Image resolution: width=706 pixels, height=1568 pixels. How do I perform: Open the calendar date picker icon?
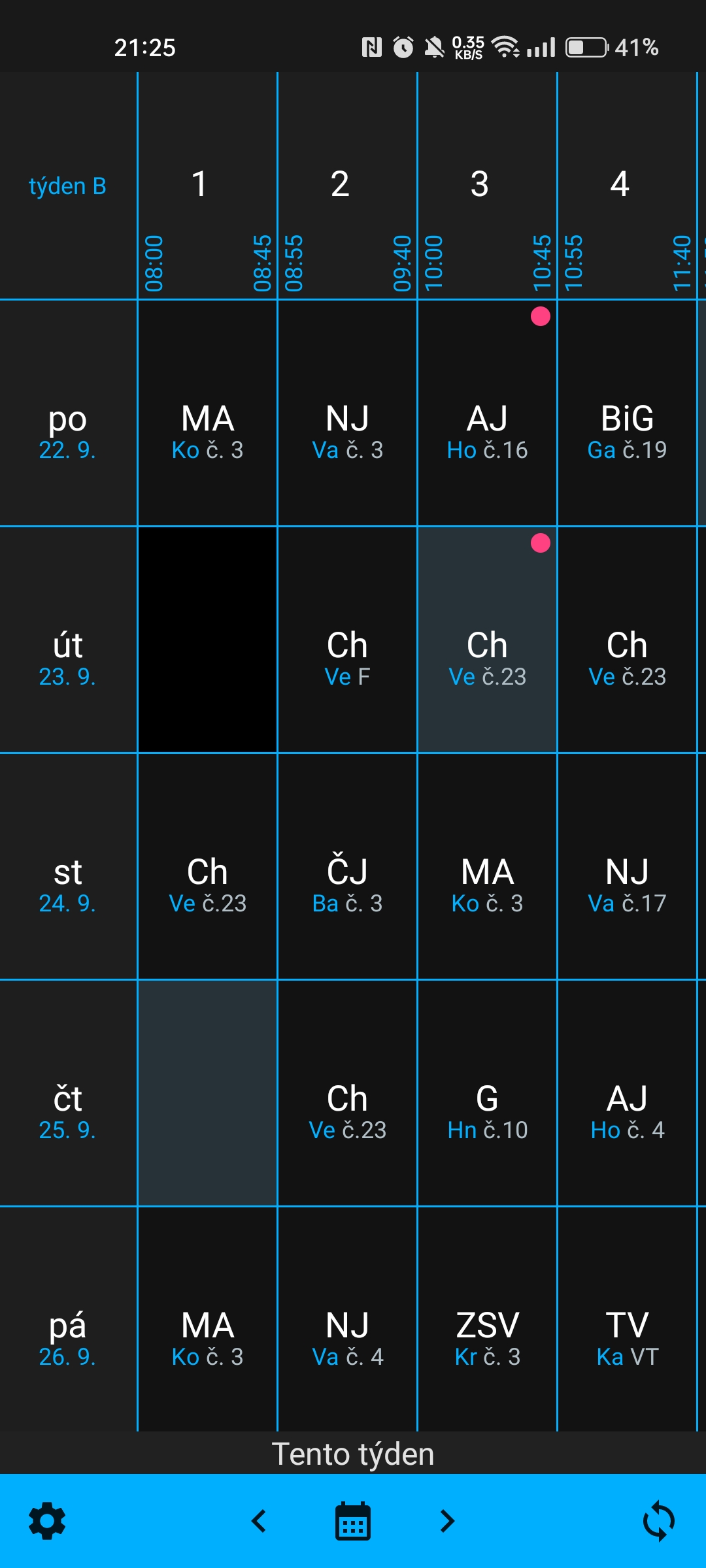(352, 1522)
